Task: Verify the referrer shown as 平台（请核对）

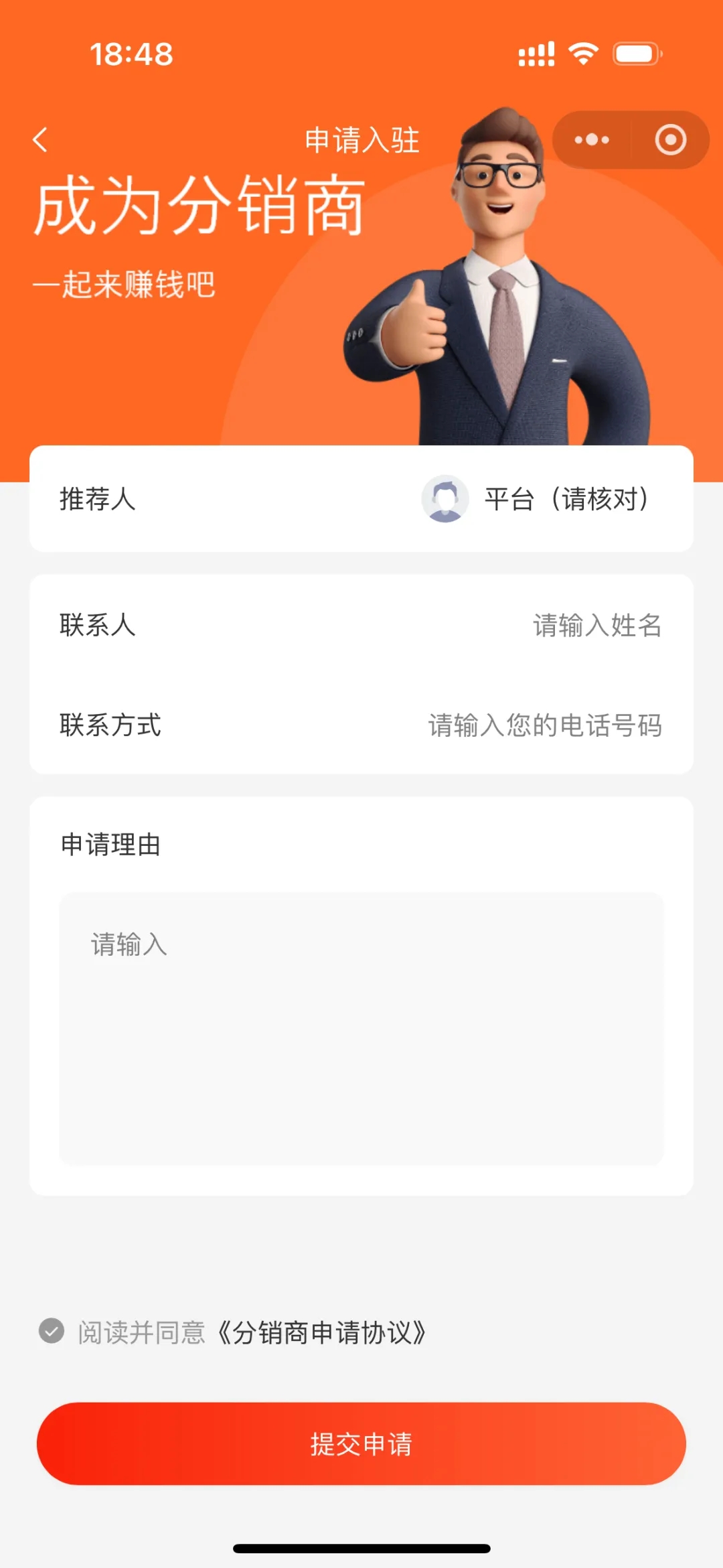Action: 566,499
